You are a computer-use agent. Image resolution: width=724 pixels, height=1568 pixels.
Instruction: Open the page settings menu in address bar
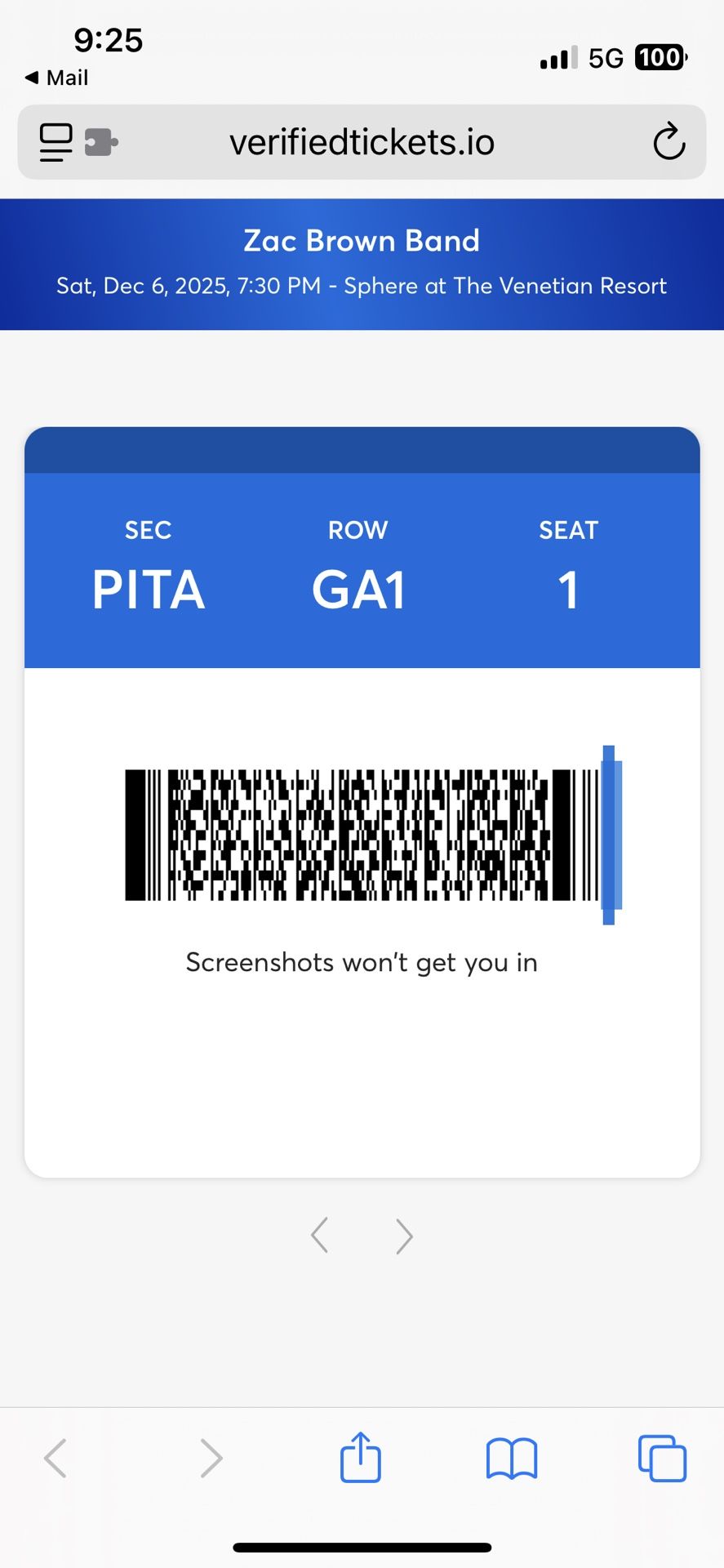(56, 142)
